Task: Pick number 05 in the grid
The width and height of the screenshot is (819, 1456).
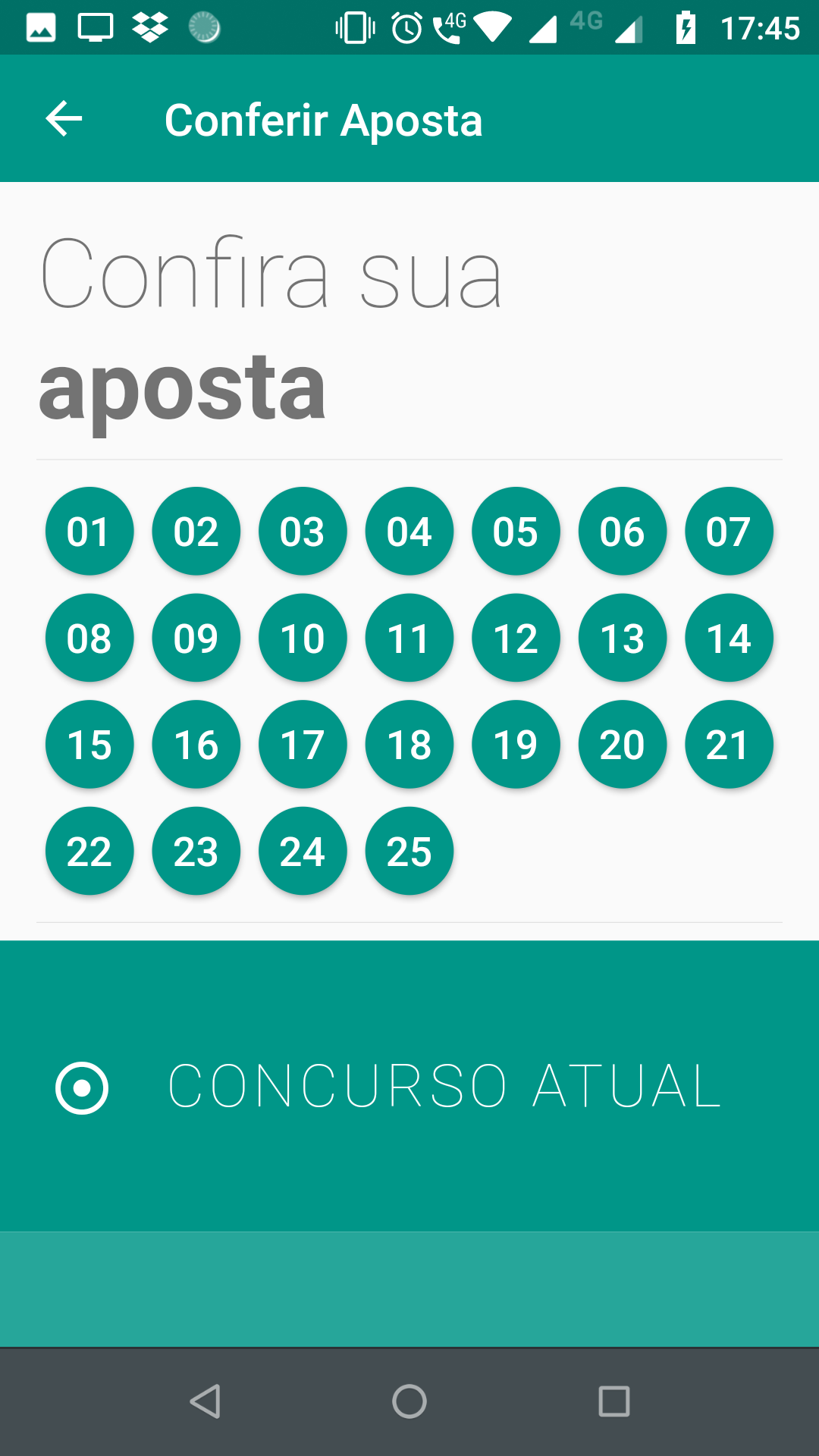Action: (x=516, y=531)
